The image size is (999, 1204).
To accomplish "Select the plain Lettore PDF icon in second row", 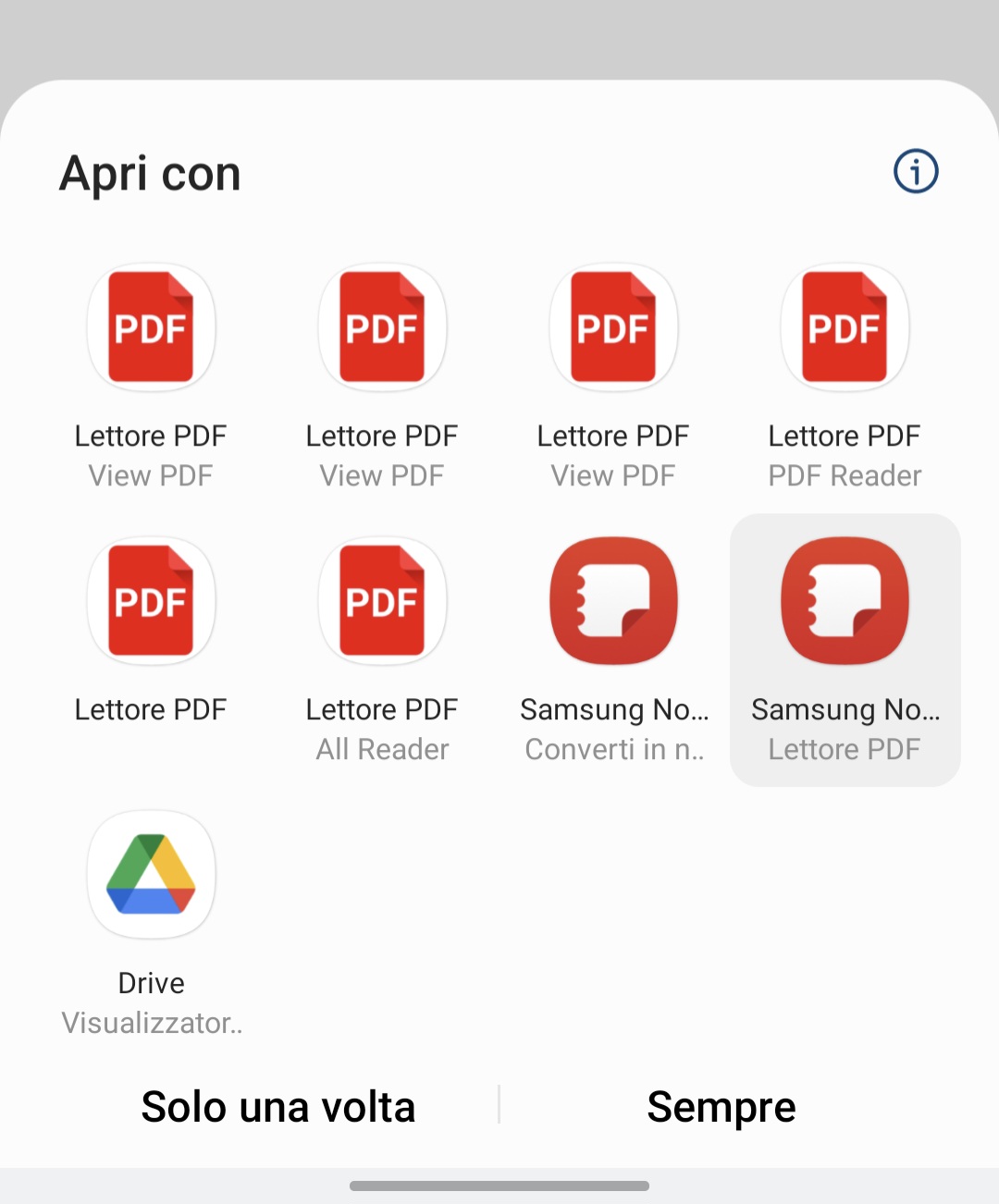I will click(x=151, y=600).
